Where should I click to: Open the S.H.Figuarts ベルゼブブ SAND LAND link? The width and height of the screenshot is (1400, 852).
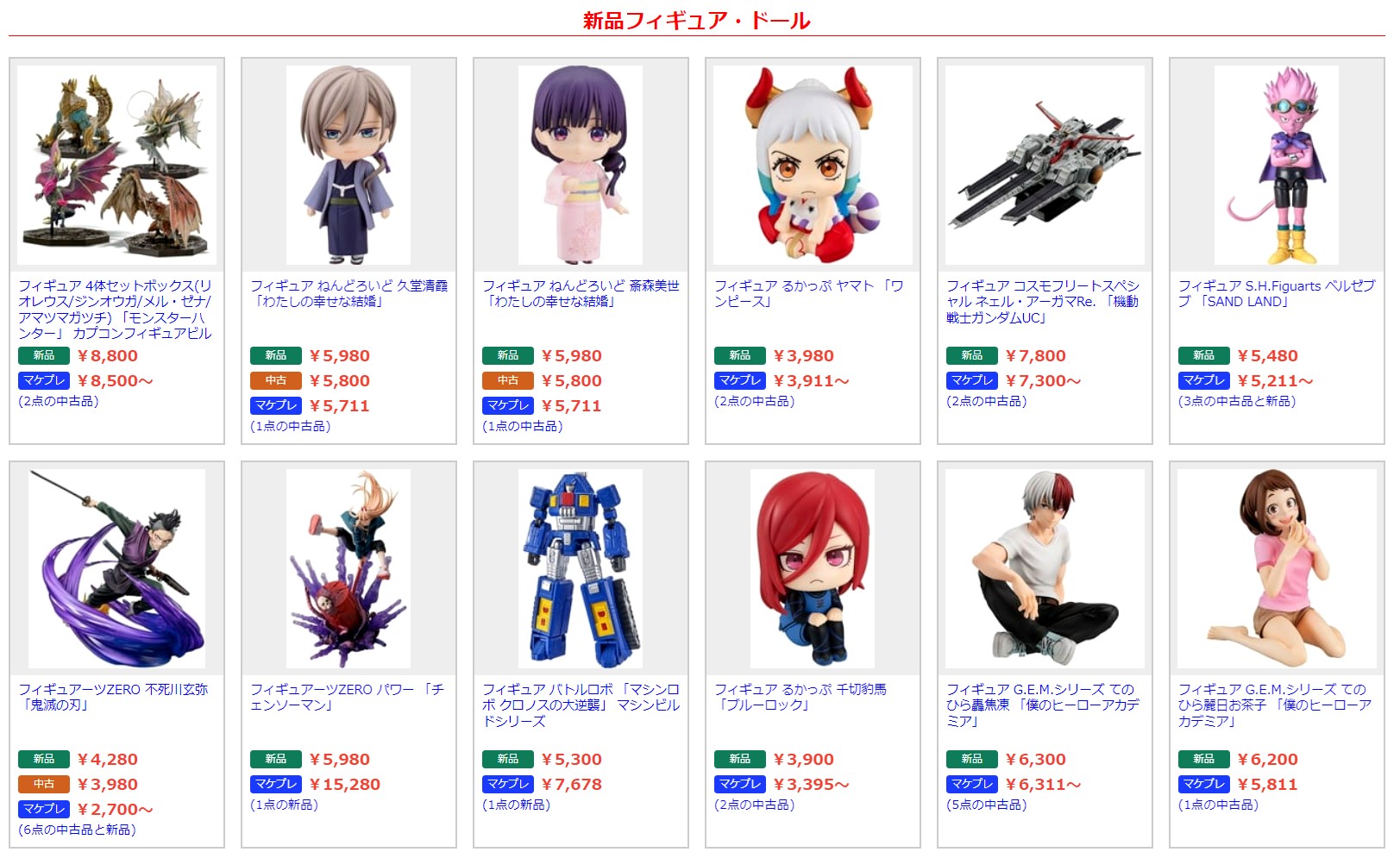tap(1276, 293)
